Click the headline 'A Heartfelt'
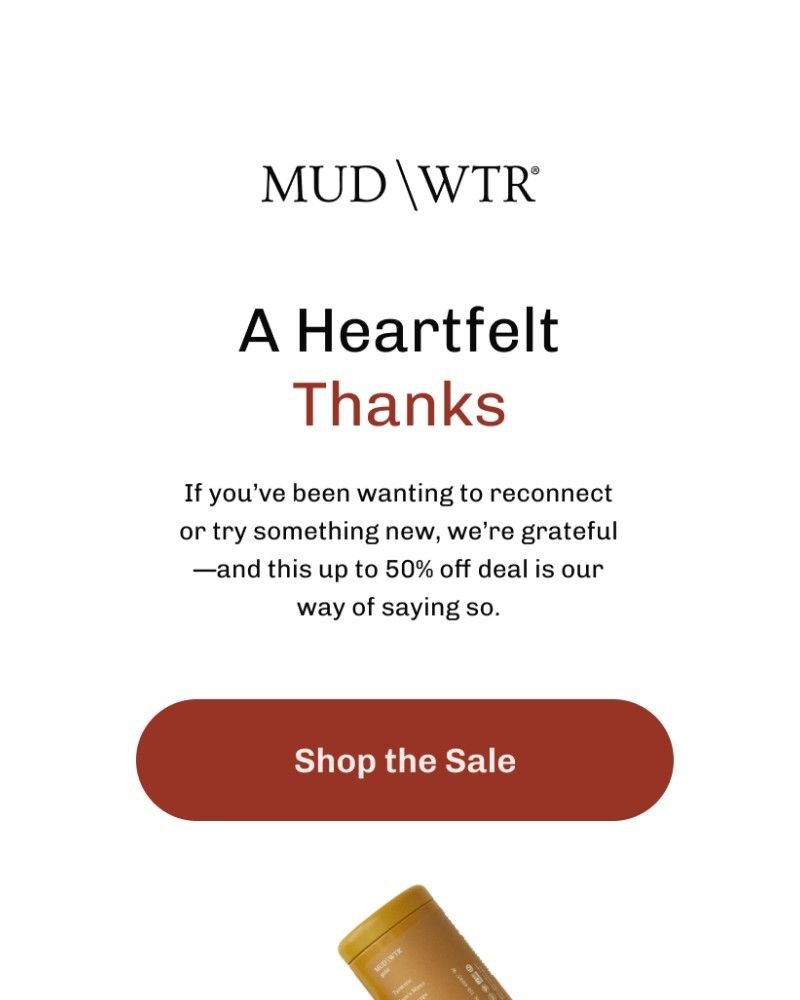800x1000 pixels. click(400, 330)
